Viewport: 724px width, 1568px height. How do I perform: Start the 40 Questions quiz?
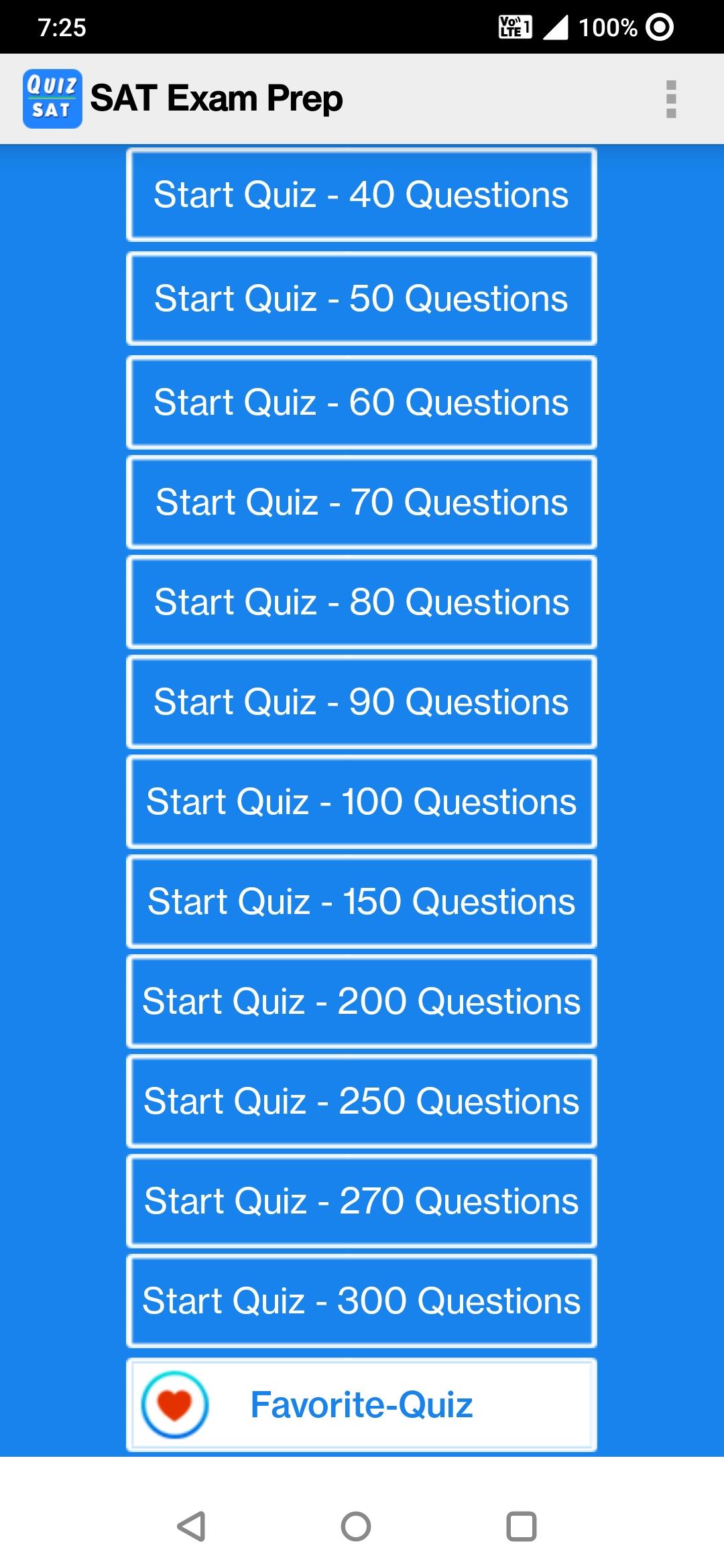tap(361, 195)
